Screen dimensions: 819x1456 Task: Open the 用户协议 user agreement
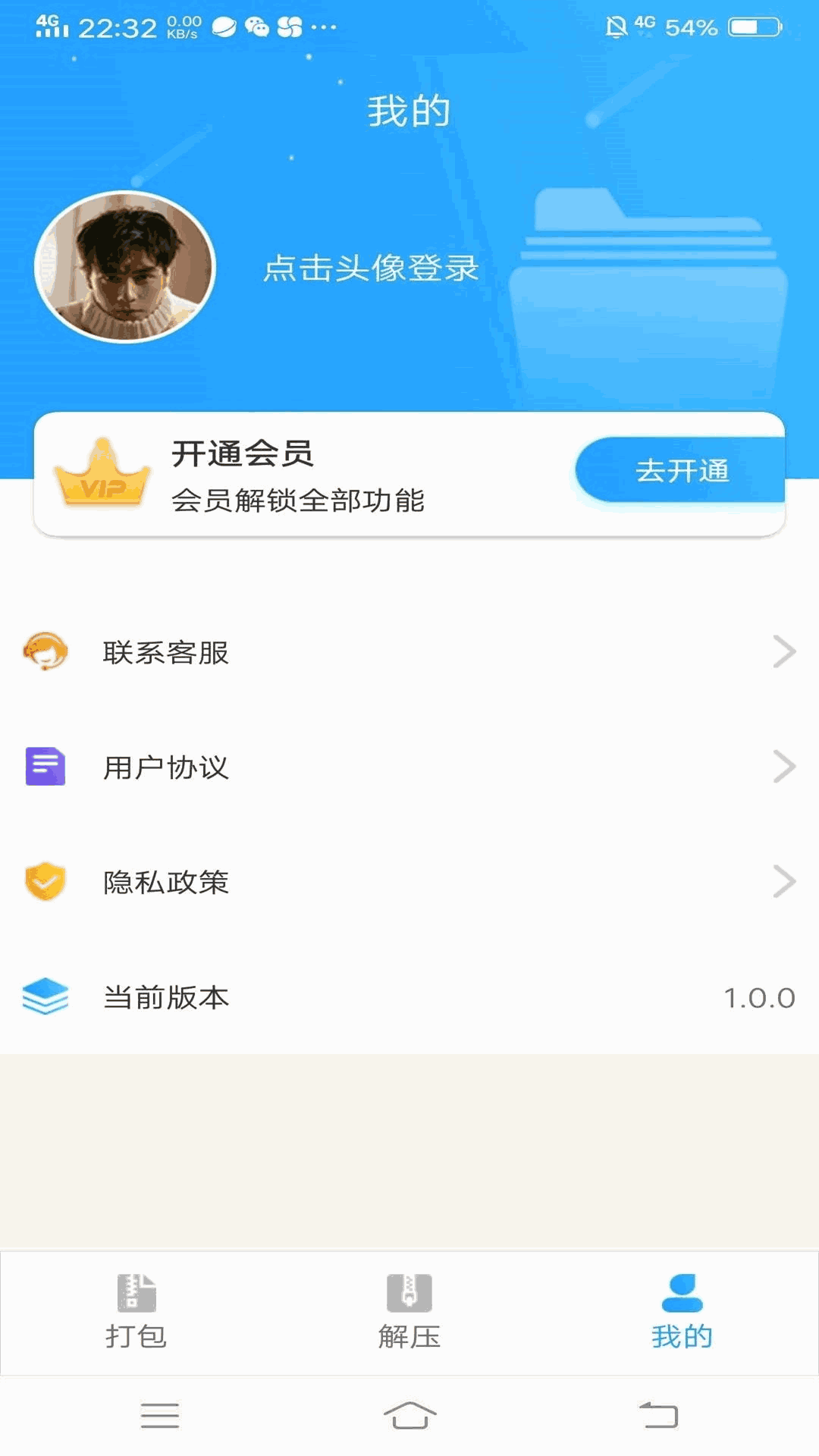(409, 767)
